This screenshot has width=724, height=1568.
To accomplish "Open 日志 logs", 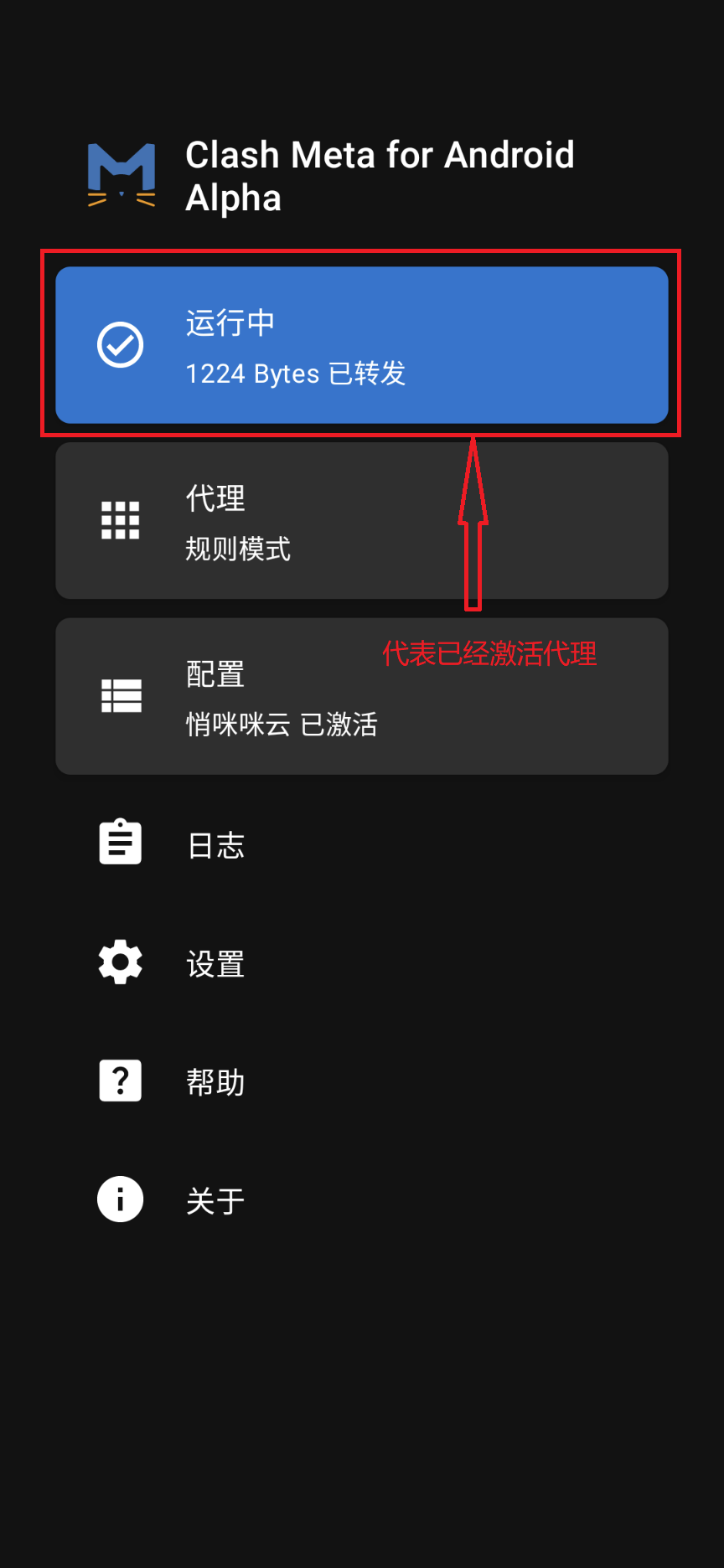I will [x=215, y=844].
